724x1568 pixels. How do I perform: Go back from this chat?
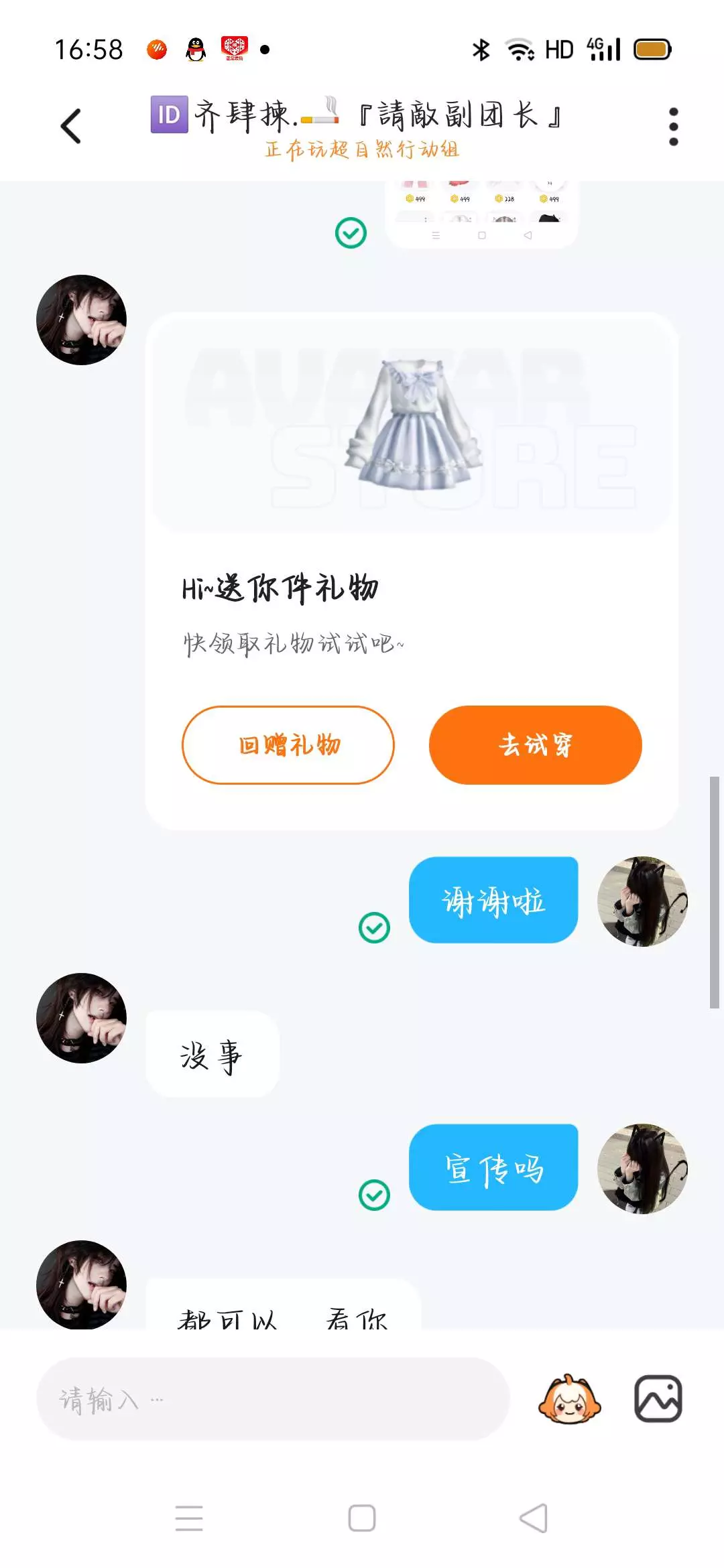71,126
